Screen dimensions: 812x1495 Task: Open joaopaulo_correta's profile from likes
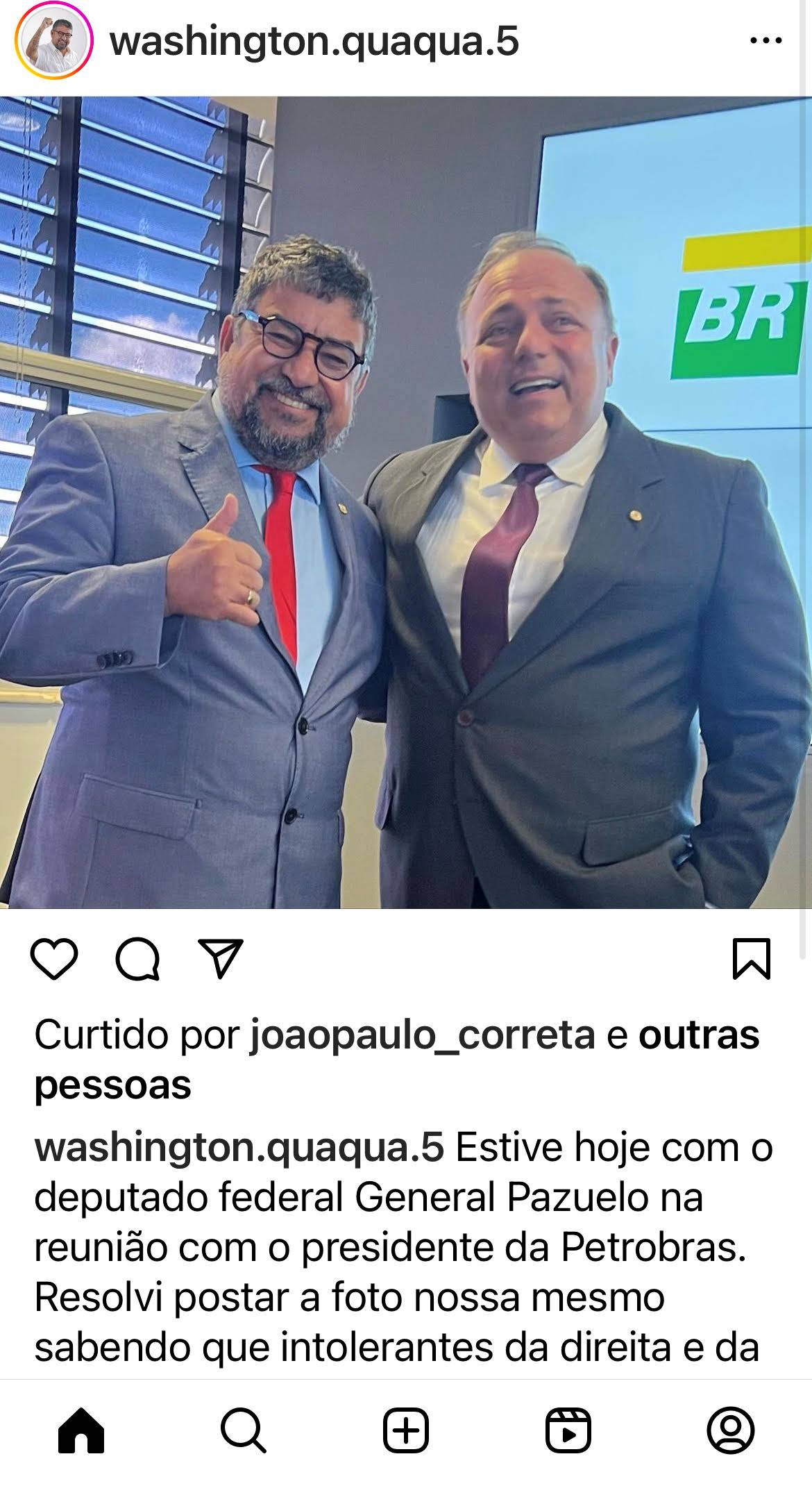422,1035
